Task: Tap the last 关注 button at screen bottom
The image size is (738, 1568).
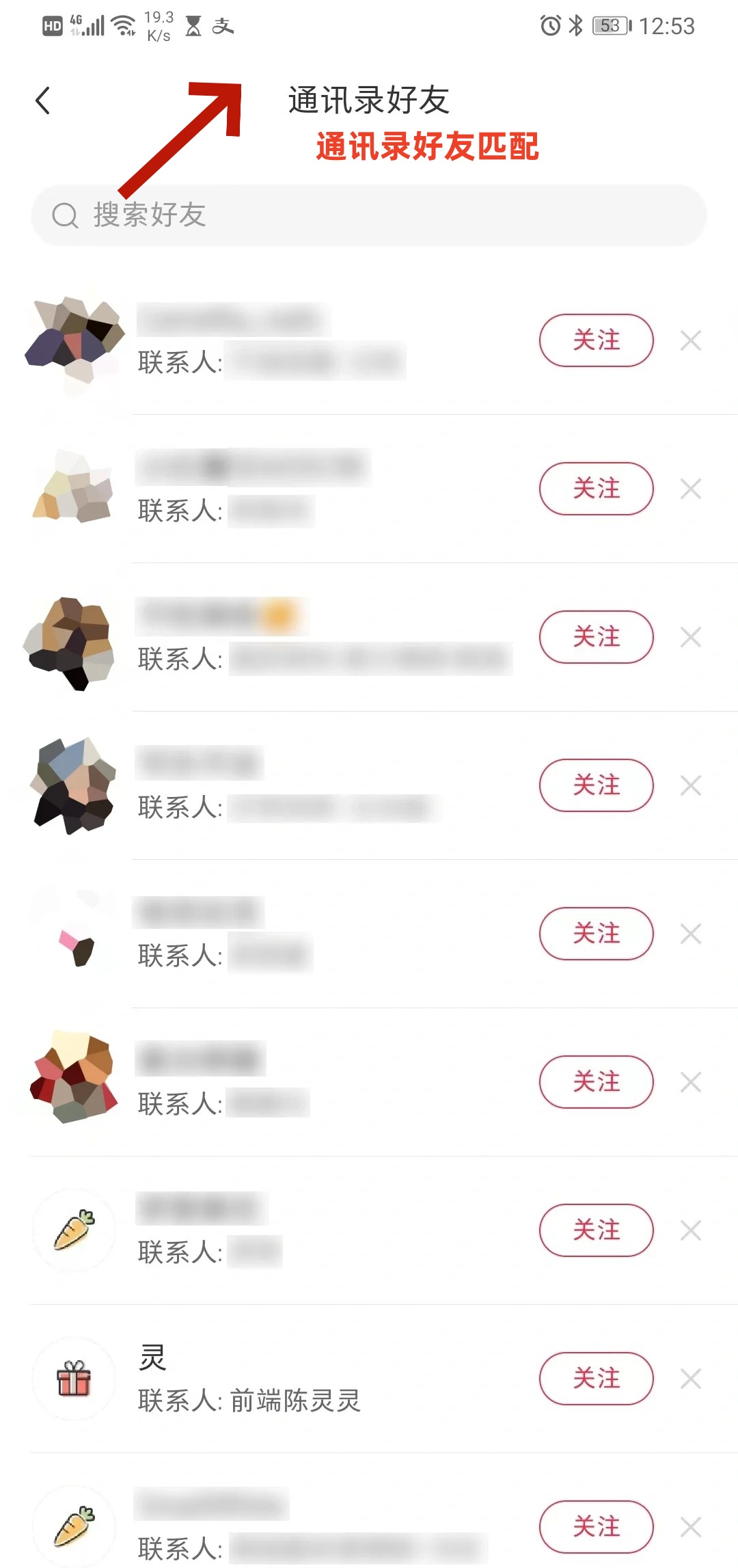Action: (x=596, y=1528)
